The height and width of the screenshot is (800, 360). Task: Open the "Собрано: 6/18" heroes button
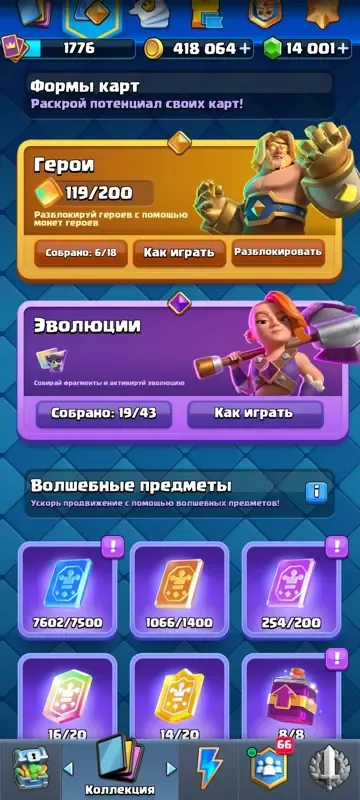[81, 253]
